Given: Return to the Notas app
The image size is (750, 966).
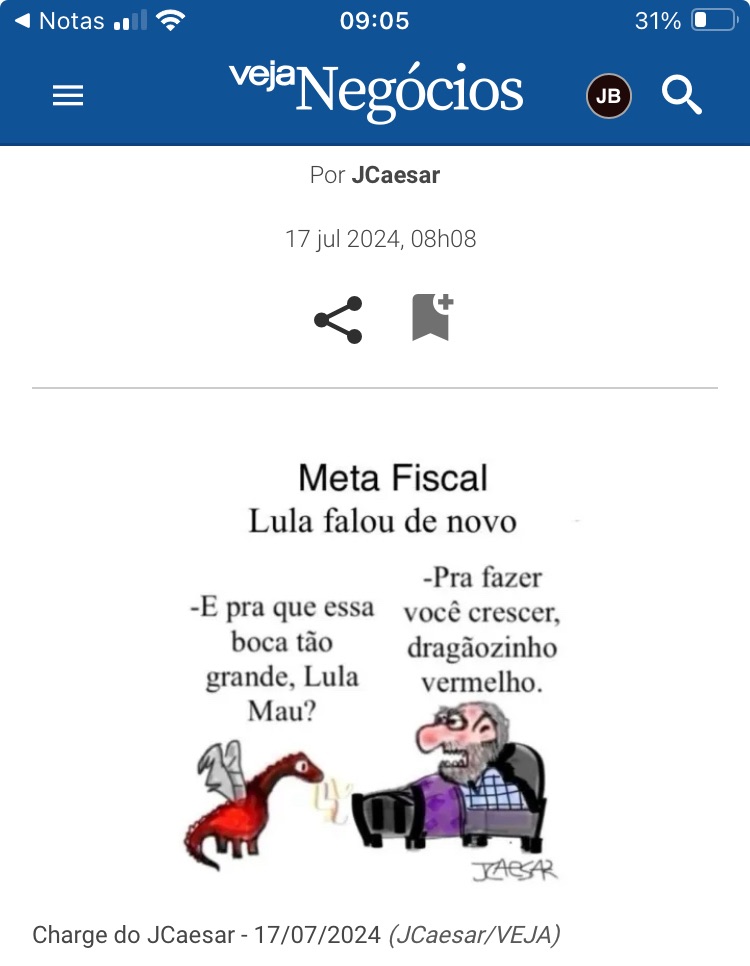Looking at the screenshot, I should pyautogui.click(x=60, y=21).
